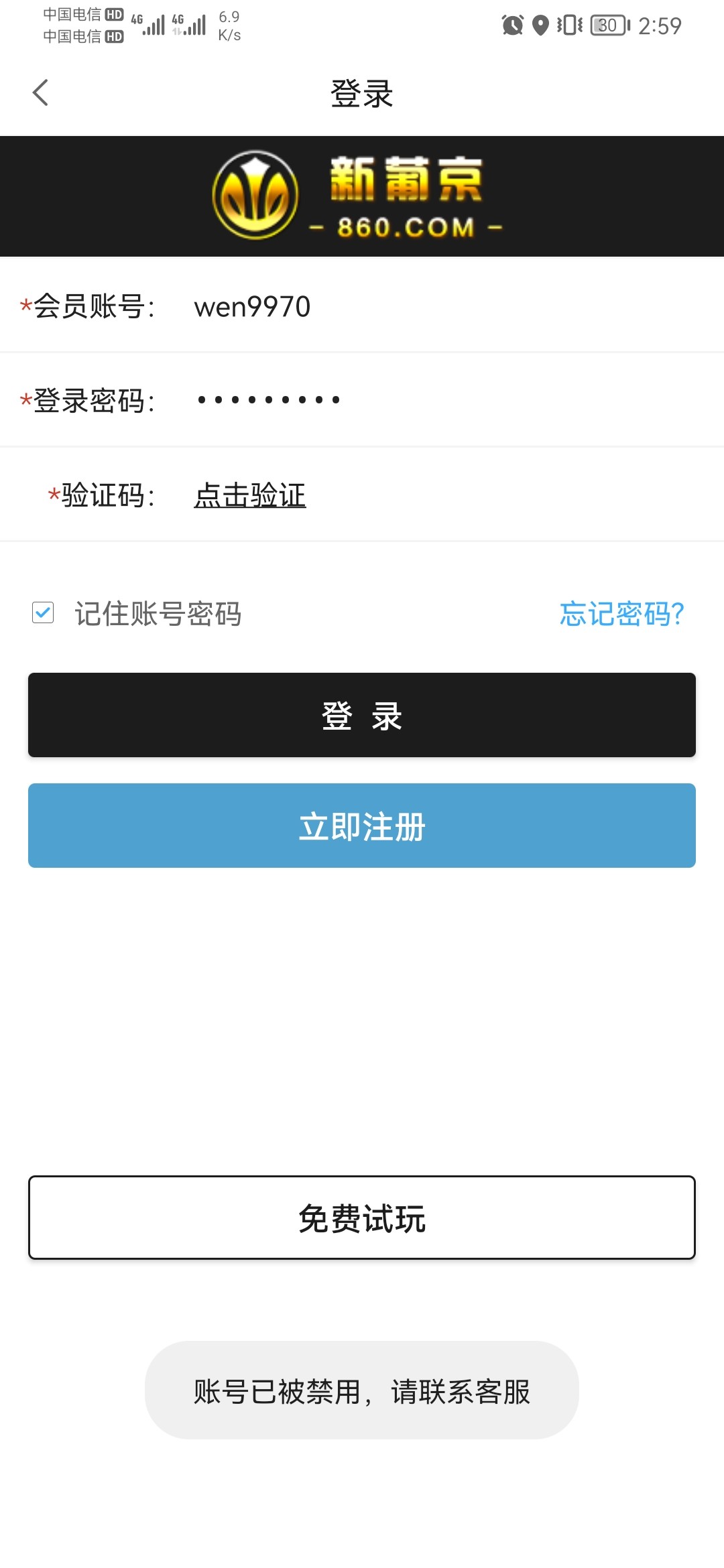
Task: Start the 免费试玩 free trial
Action: click(x=362, y=1218)
